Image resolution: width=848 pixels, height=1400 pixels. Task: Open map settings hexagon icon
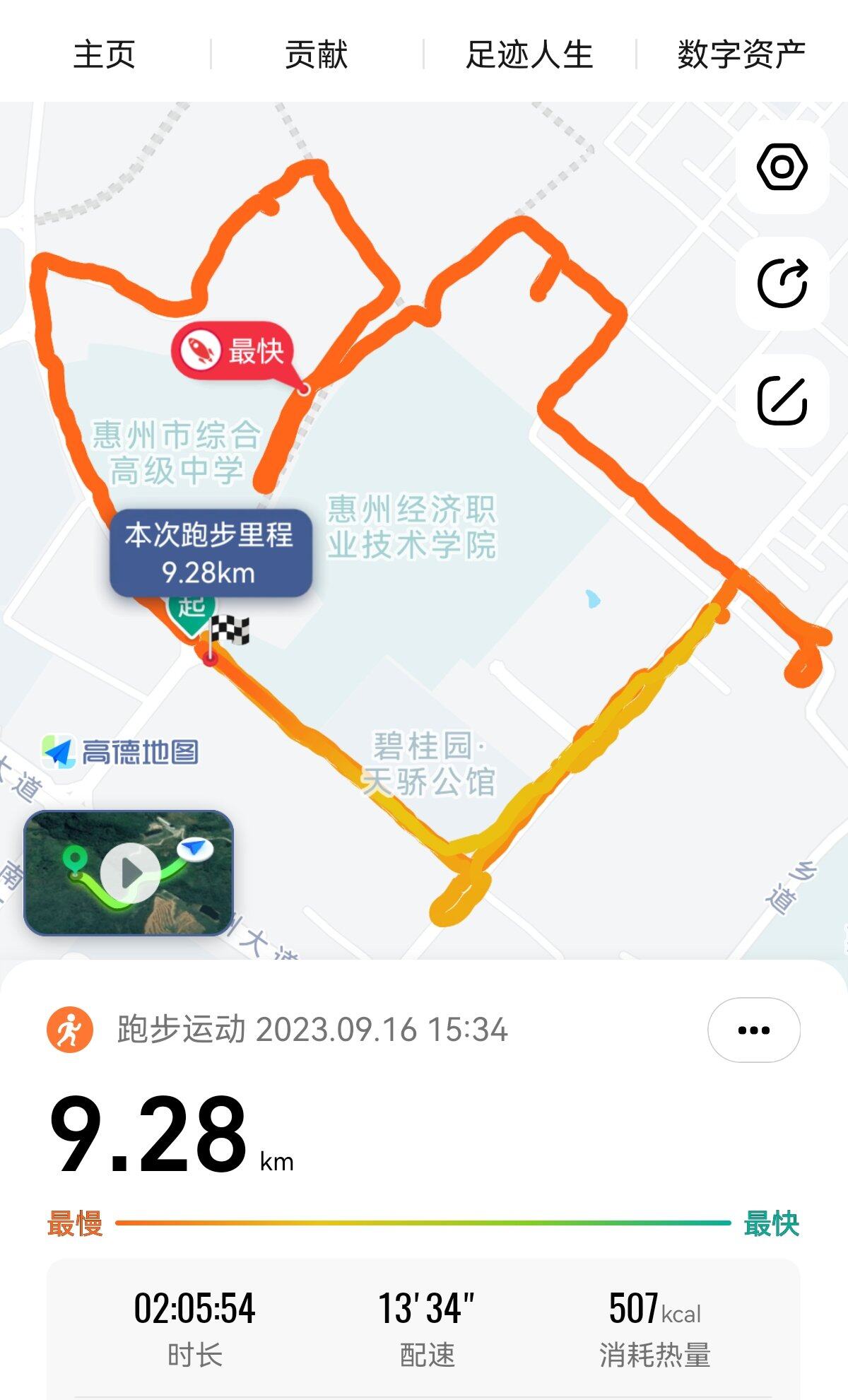(782, 167)
